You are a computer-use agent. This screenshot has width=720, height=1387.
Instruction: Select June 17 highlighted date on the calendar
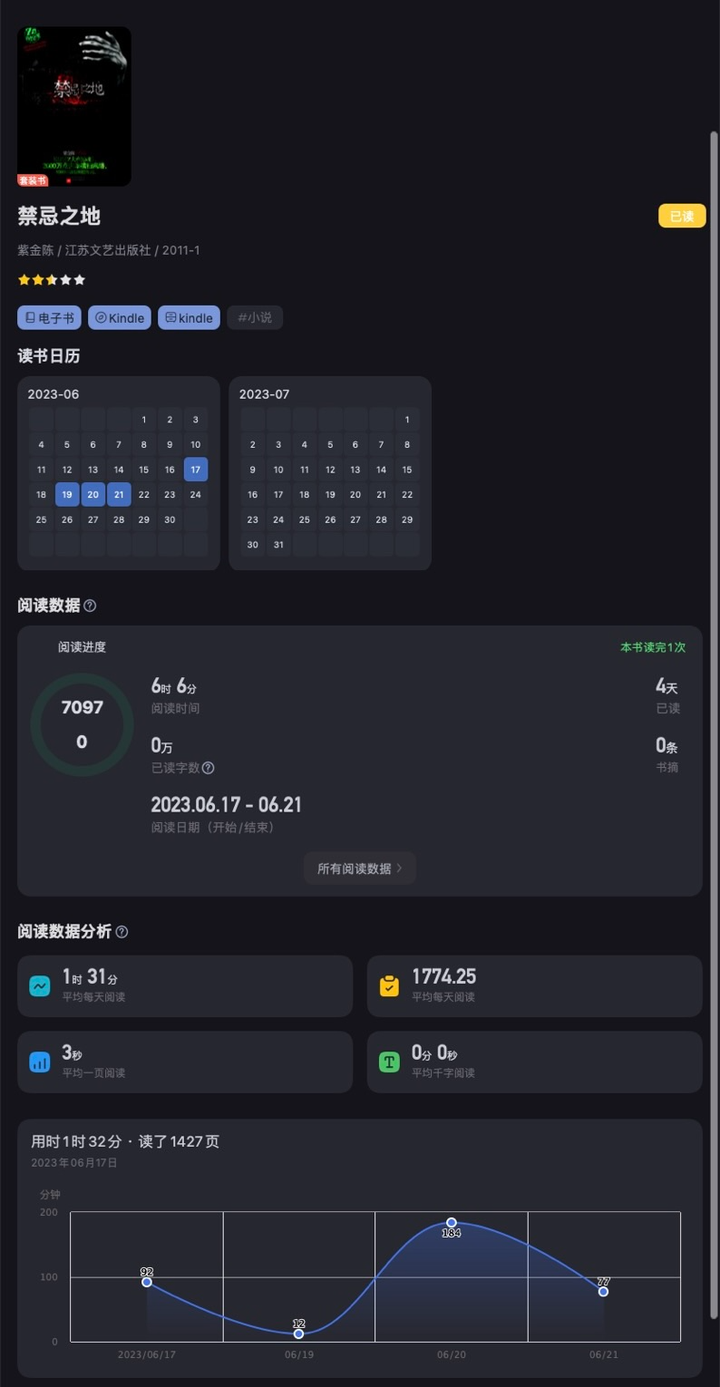[x=195, y=469]
